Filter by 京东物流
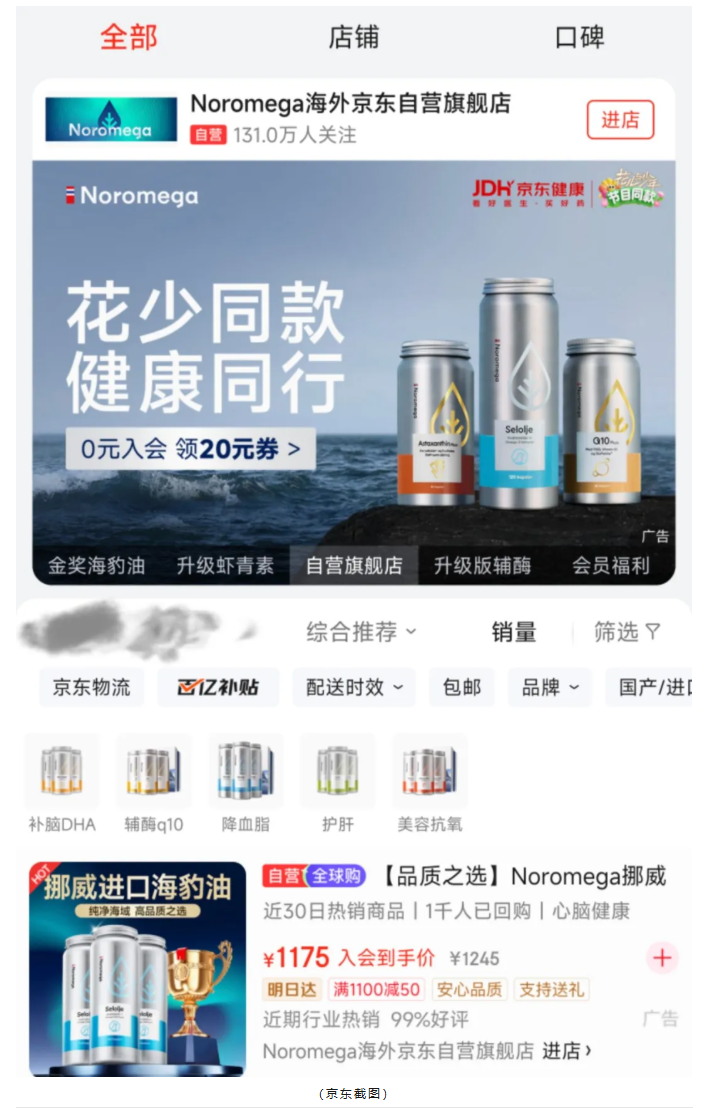This screenshot has width=710, height=1108. point(92,688)
